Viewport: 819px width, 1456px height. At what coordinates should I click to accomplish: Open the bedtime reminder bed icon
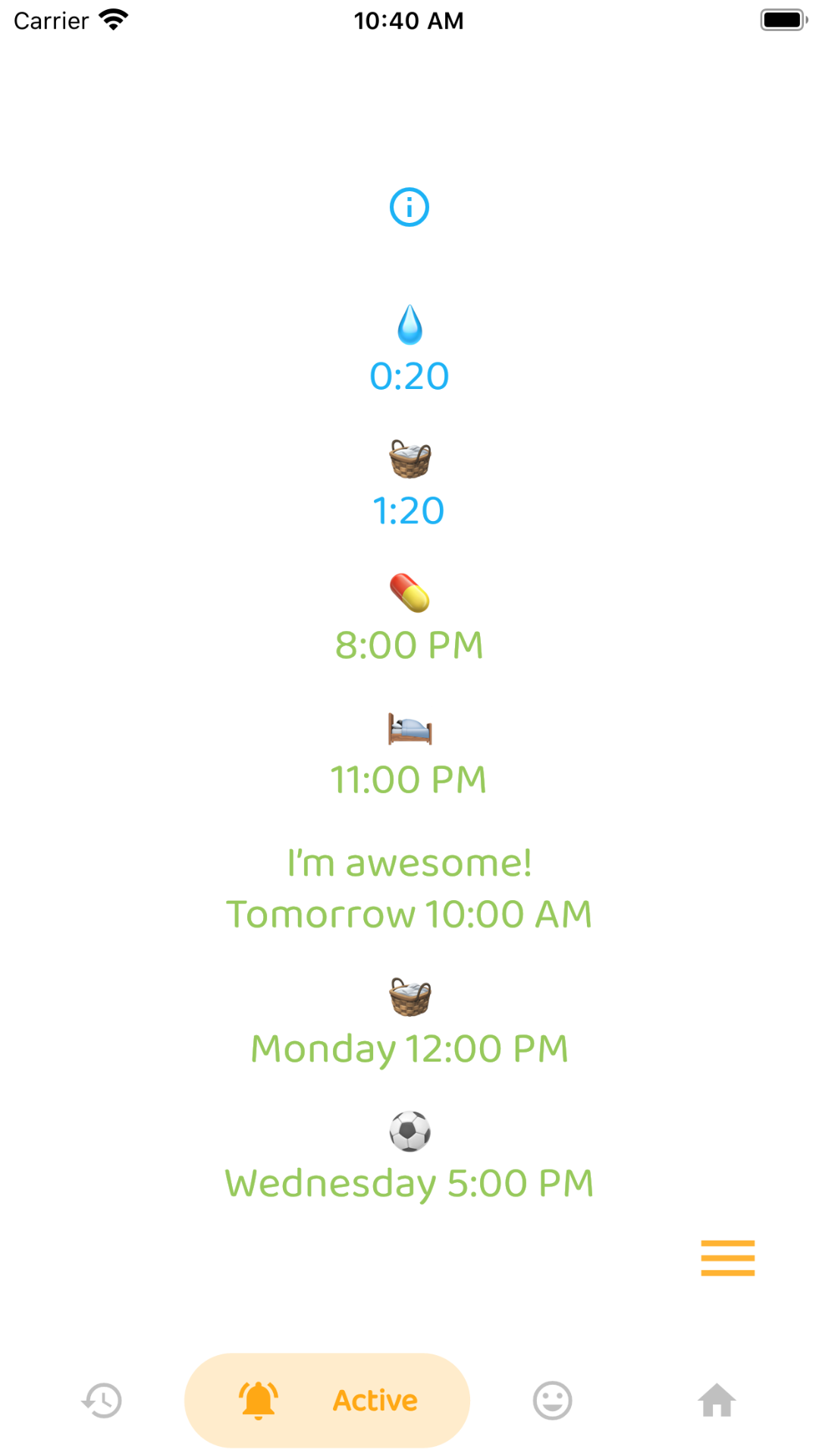click(409, 728)
